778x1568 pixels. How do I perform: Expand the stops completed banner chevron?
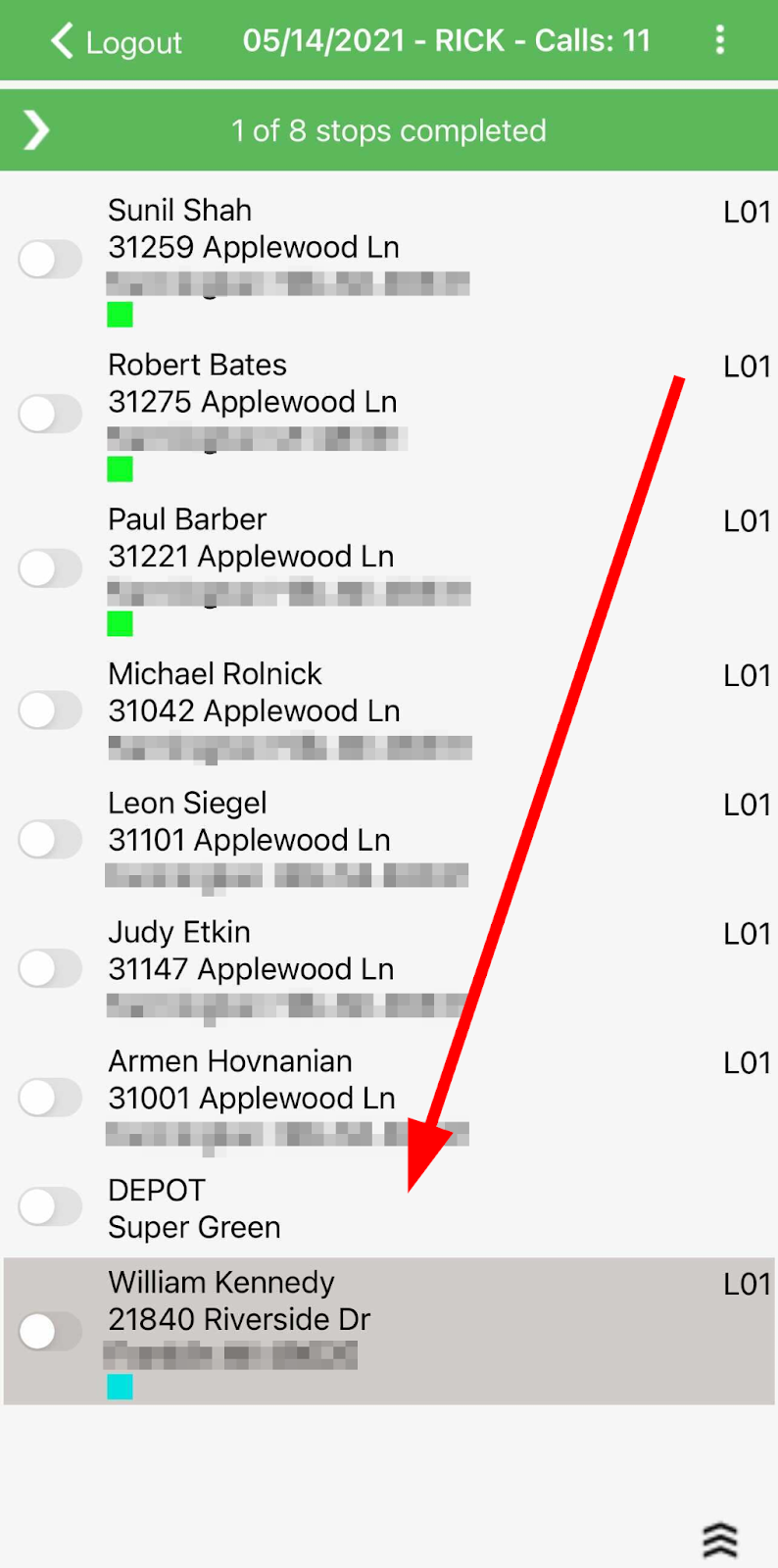point(36,128)
